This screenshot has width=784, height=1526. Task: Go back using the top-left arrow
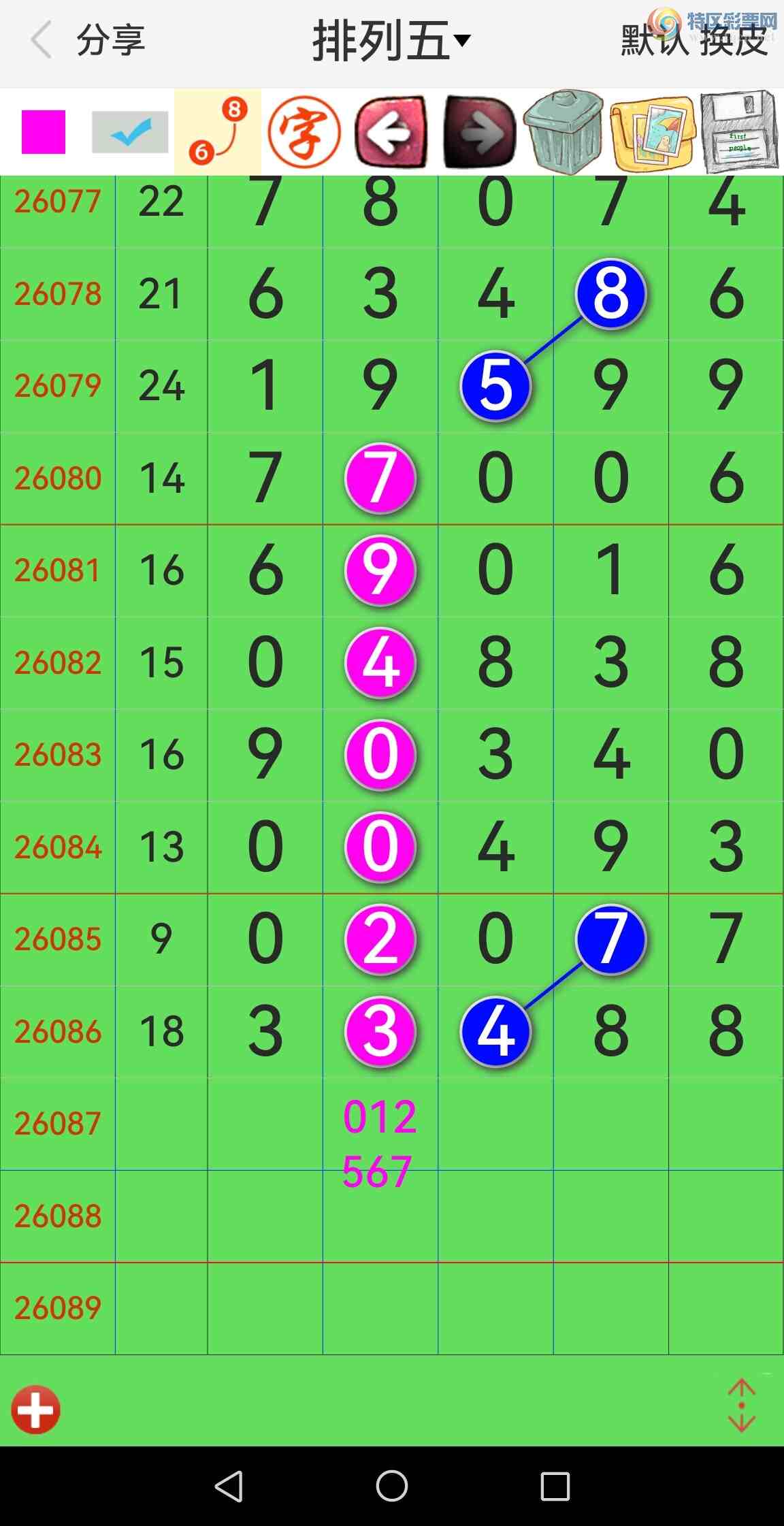pos(42,39)
